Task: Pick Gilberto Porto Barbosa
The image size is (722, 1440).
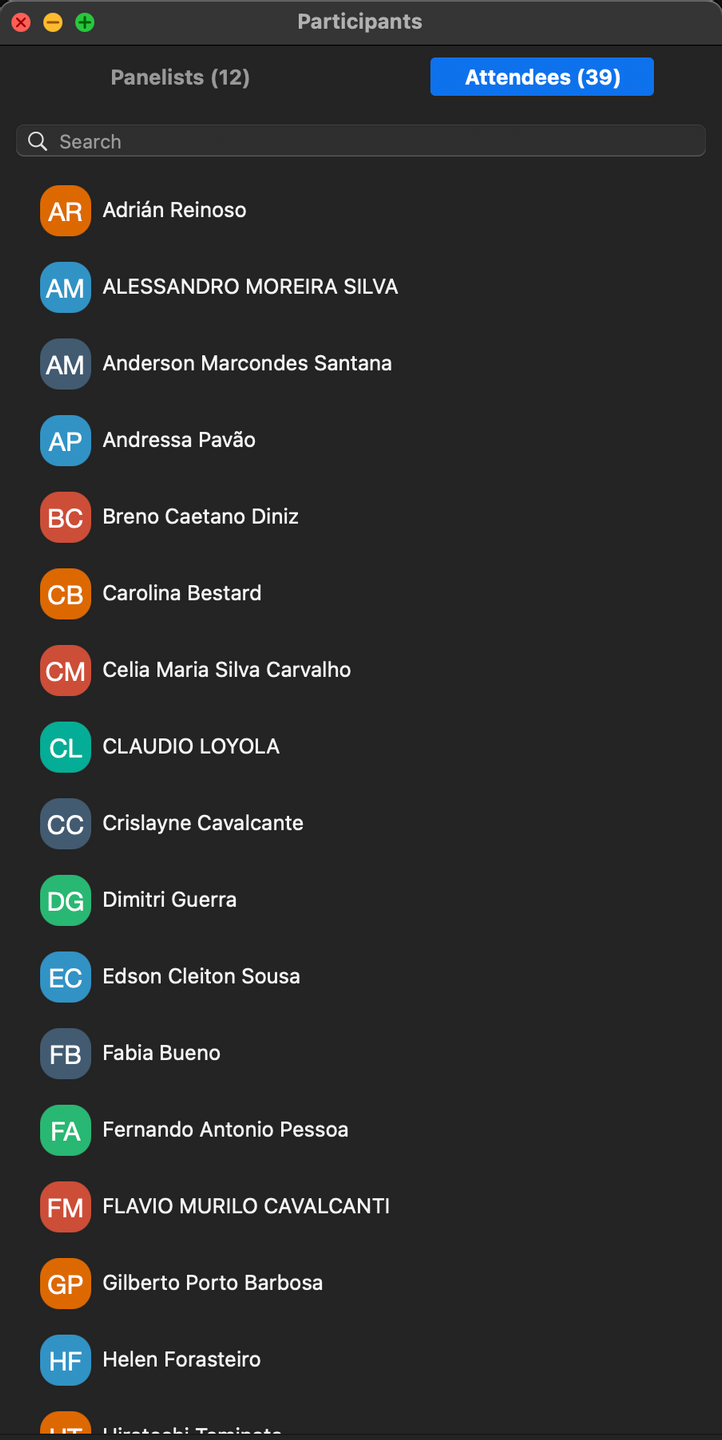Action: click(x=212, y=1283)
